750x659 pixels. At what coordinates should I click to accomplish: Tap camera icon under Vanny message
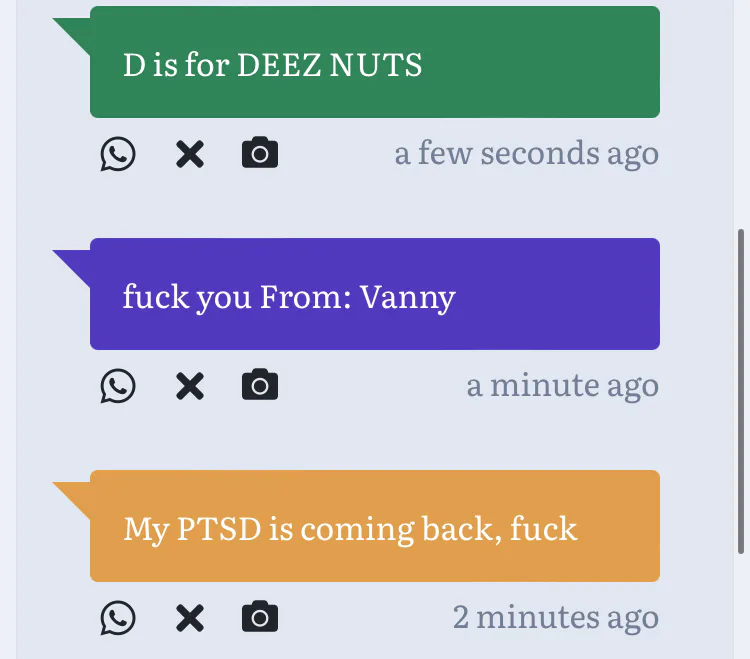click(x=260, y=384)
